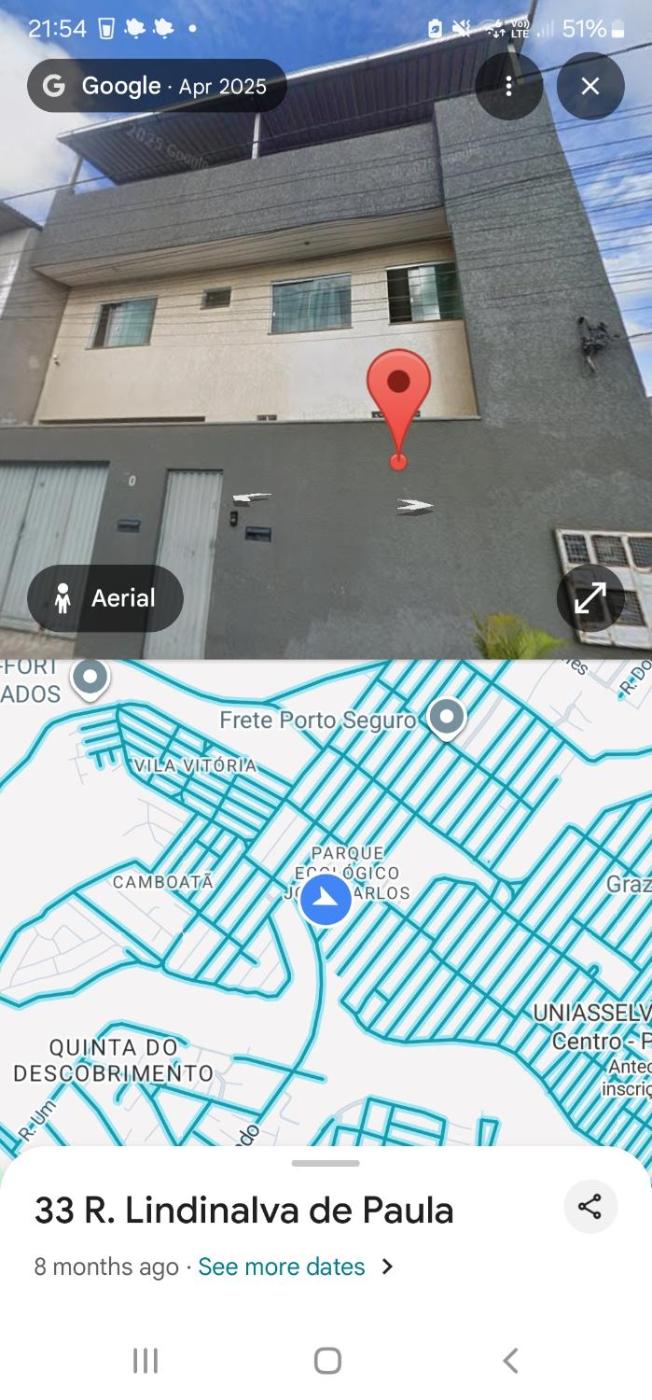
Task: Select the Frete Porto Seguro map marker
Action: click(x=446, y=716)
